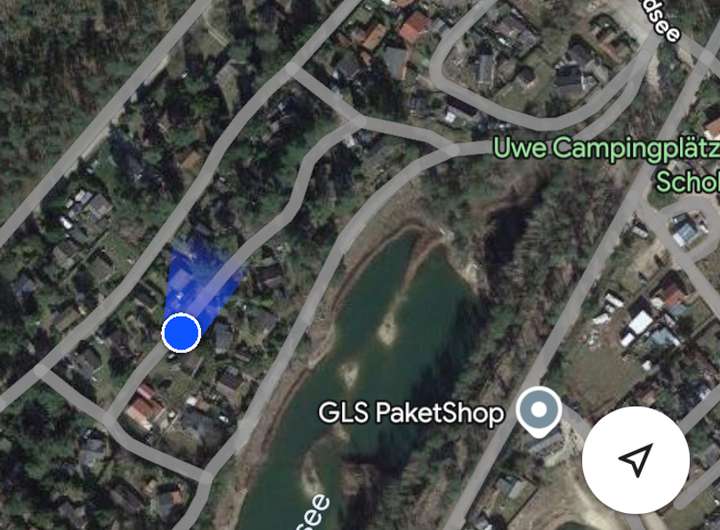Tap the blue current location dot

click(x=181, y=333)
